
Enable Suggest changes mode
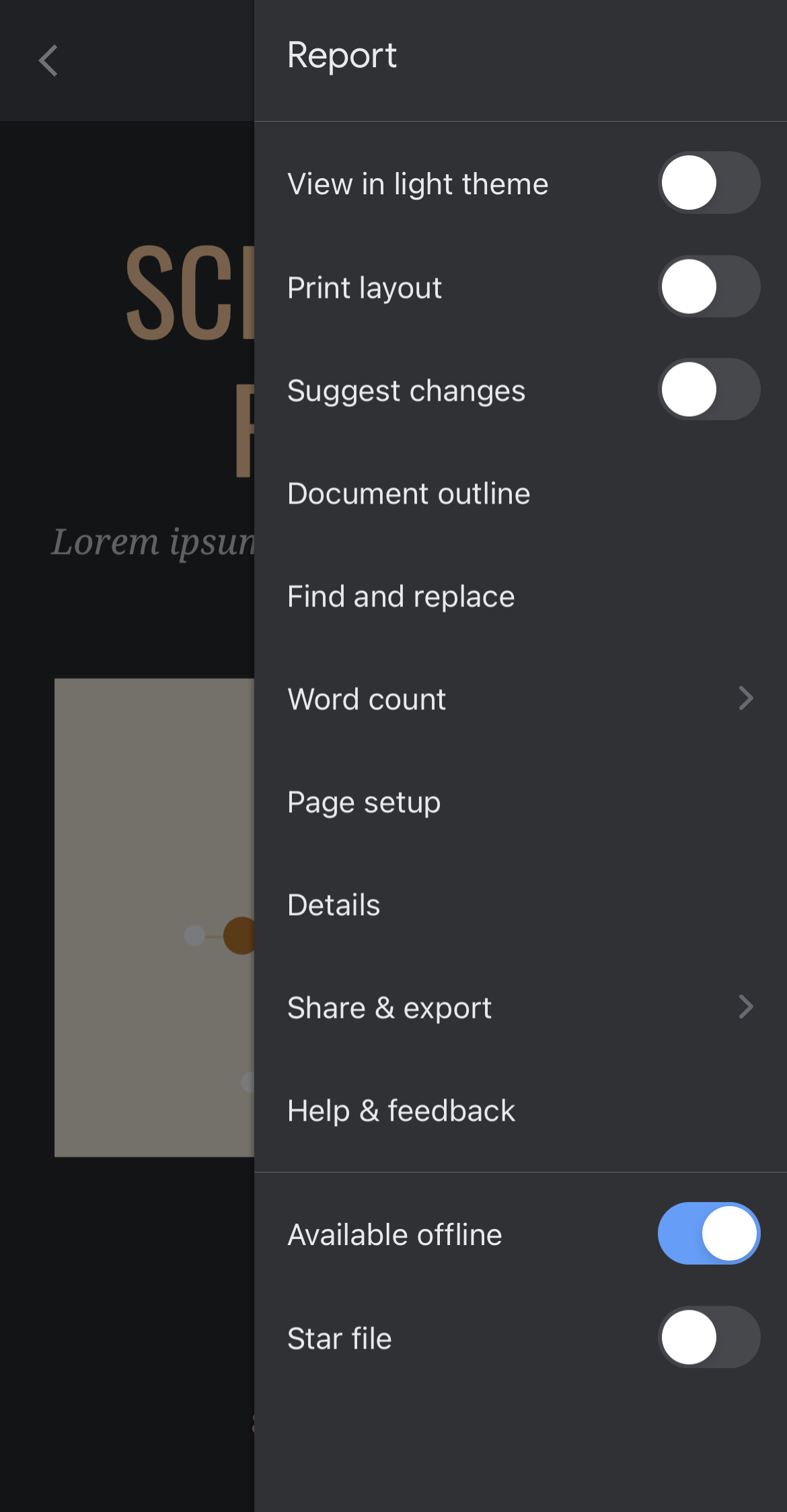[x=708, y=389]
